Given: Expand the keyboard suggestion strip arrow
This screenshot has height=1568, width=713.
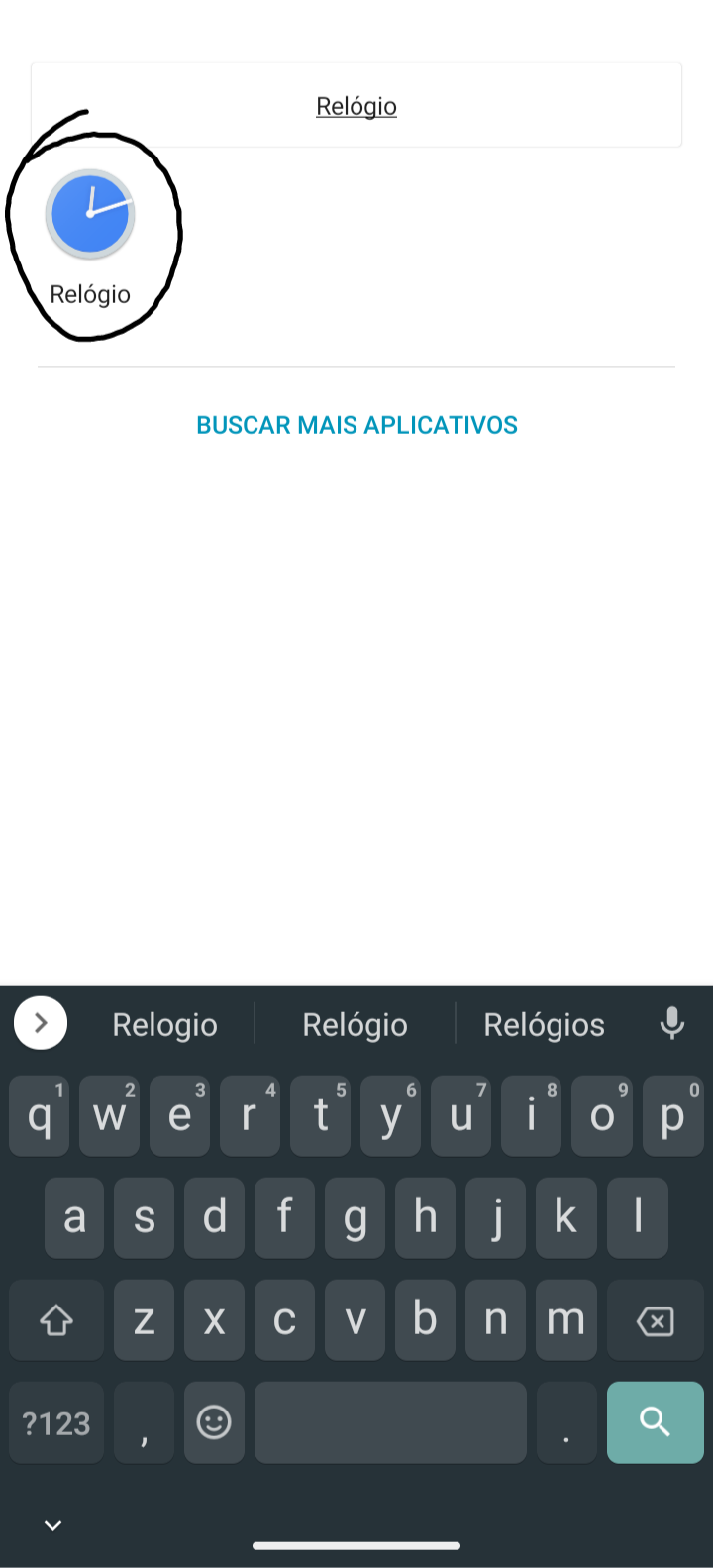Looking at the screenshot, I should point(41,1023).
